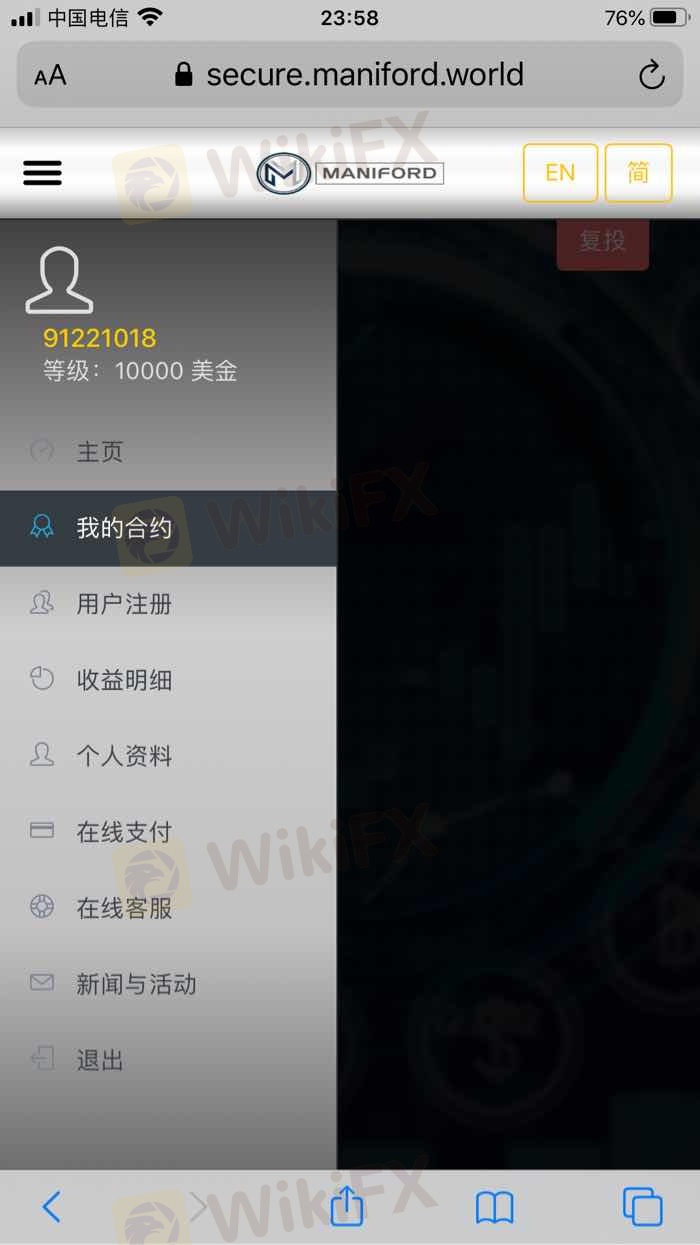This screenshot has height=1245, width=700.
Task: Log out via 退出
Action: point(100,1060)
